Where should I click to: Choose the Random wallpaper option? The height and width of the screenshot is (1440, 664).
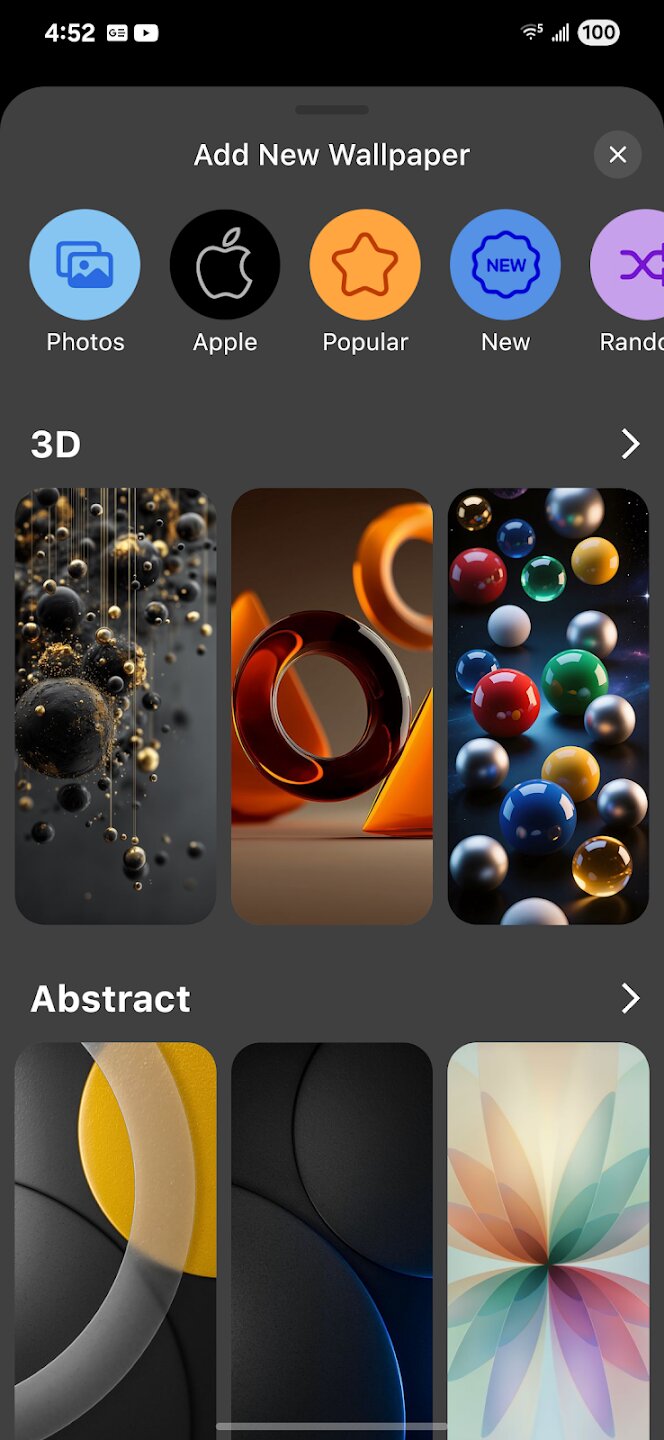pos(630,265)
